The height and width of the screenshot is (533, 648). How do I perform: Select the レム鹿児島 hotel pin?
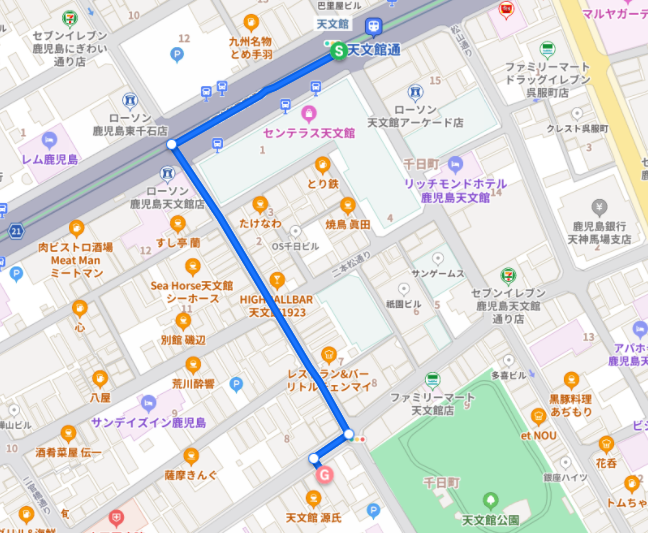click(x=48, y=141)
